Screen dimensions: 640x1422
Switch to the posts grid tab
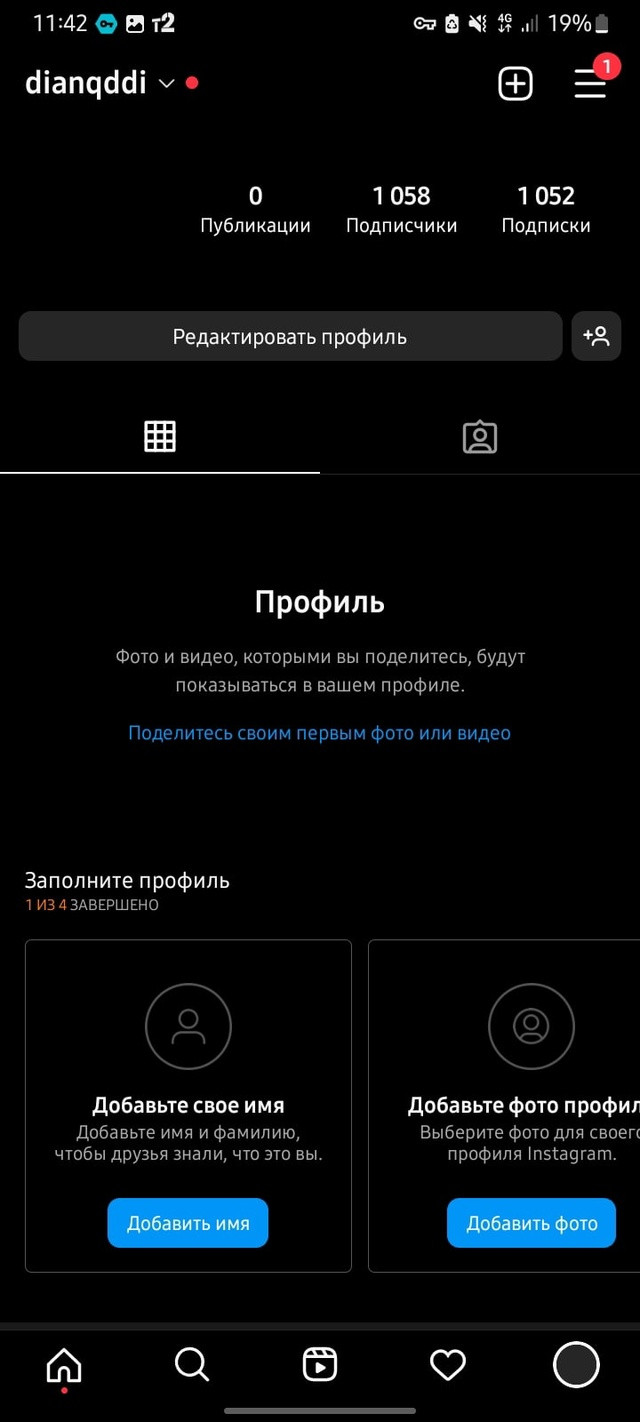(160, 437)
